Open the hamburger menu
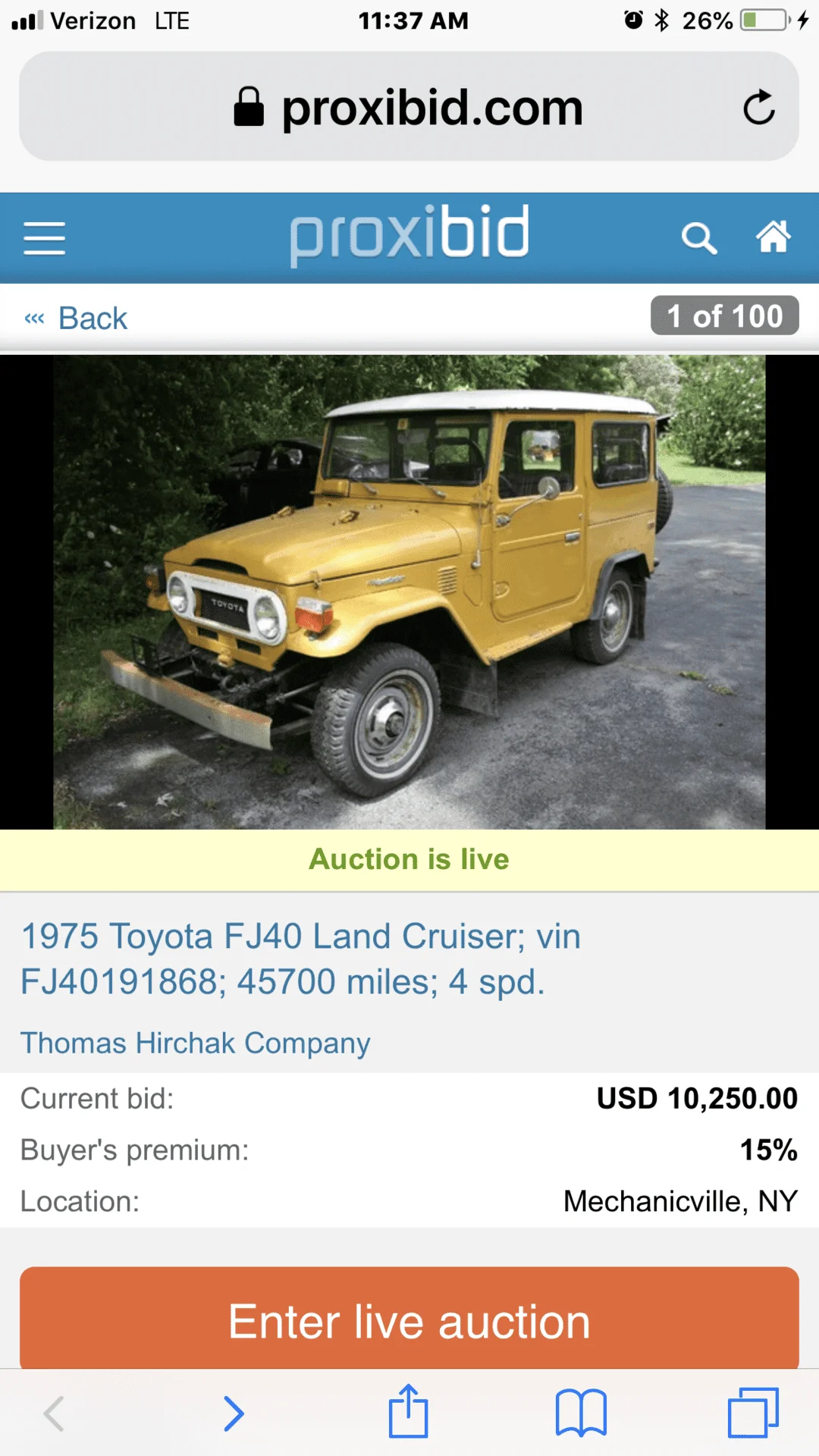Image resolution: width=819 pixels, height=1456 pixels. pyautogui.click(x=44, y=238)
